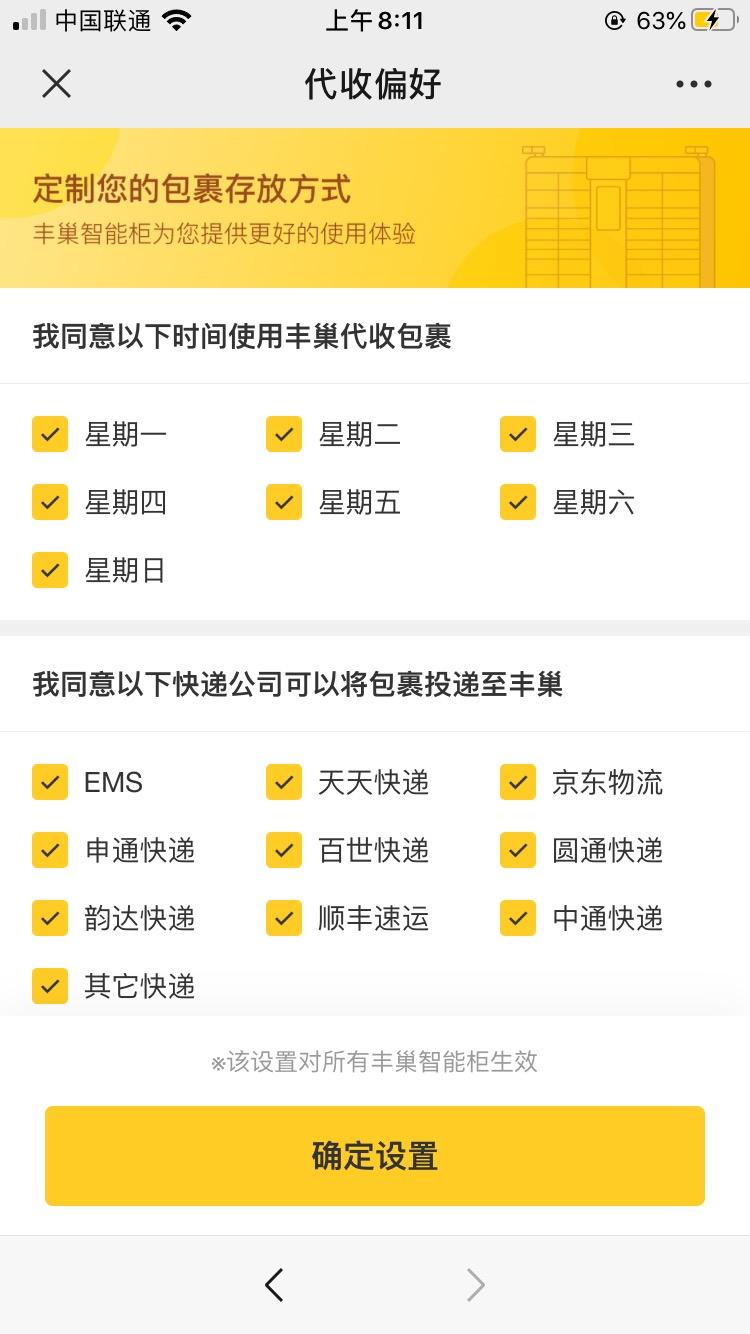Deselect 中通快递
The height and width of the screenshot is (1334, 750).
518,918
